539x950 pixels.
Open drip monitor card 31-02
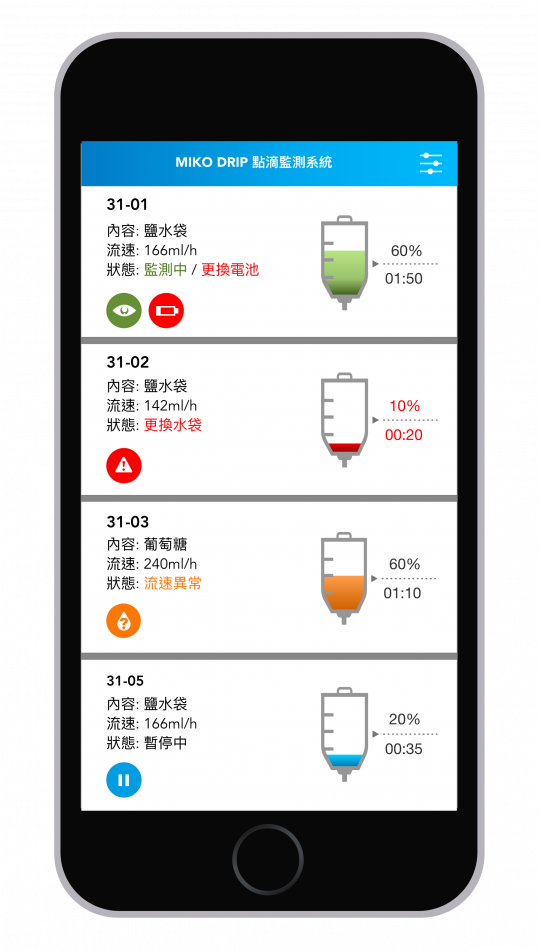pos(269,419)
